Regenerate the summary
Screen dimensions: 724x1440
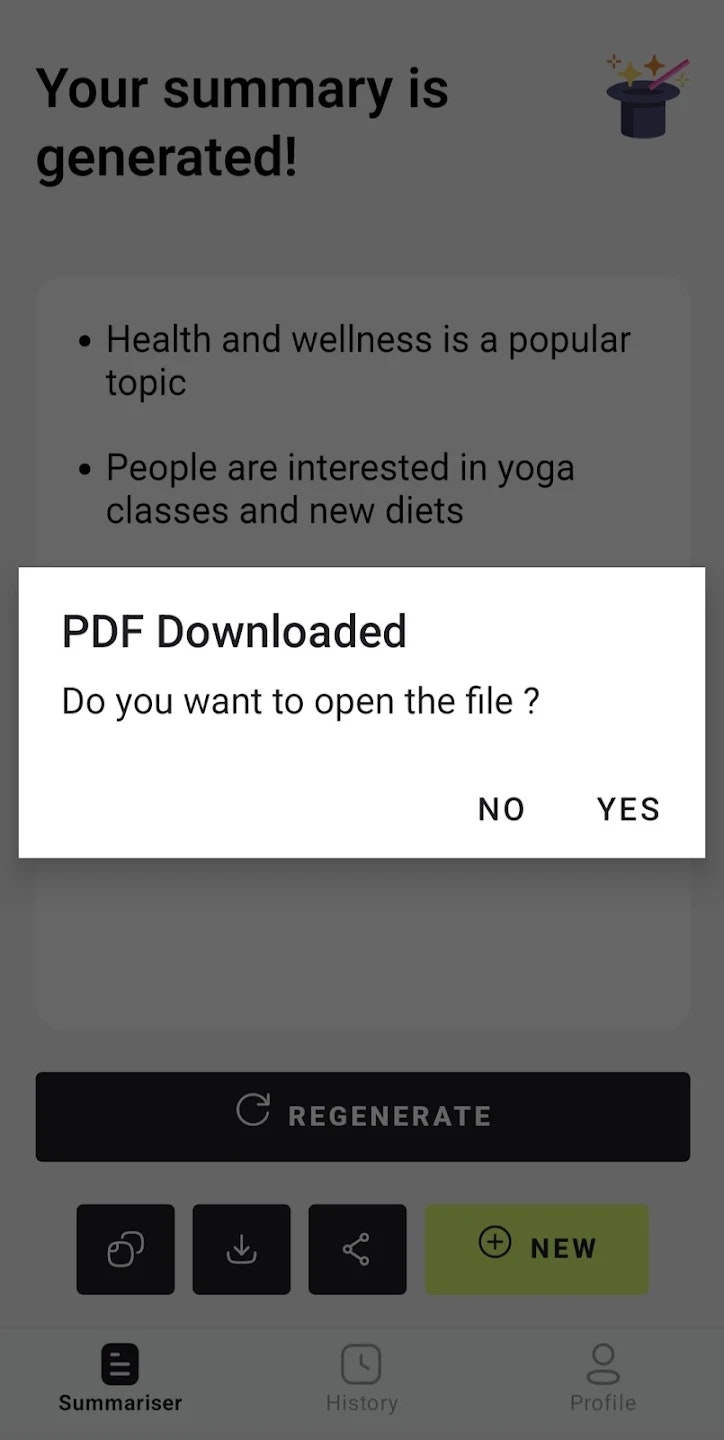pos(362,1116)
